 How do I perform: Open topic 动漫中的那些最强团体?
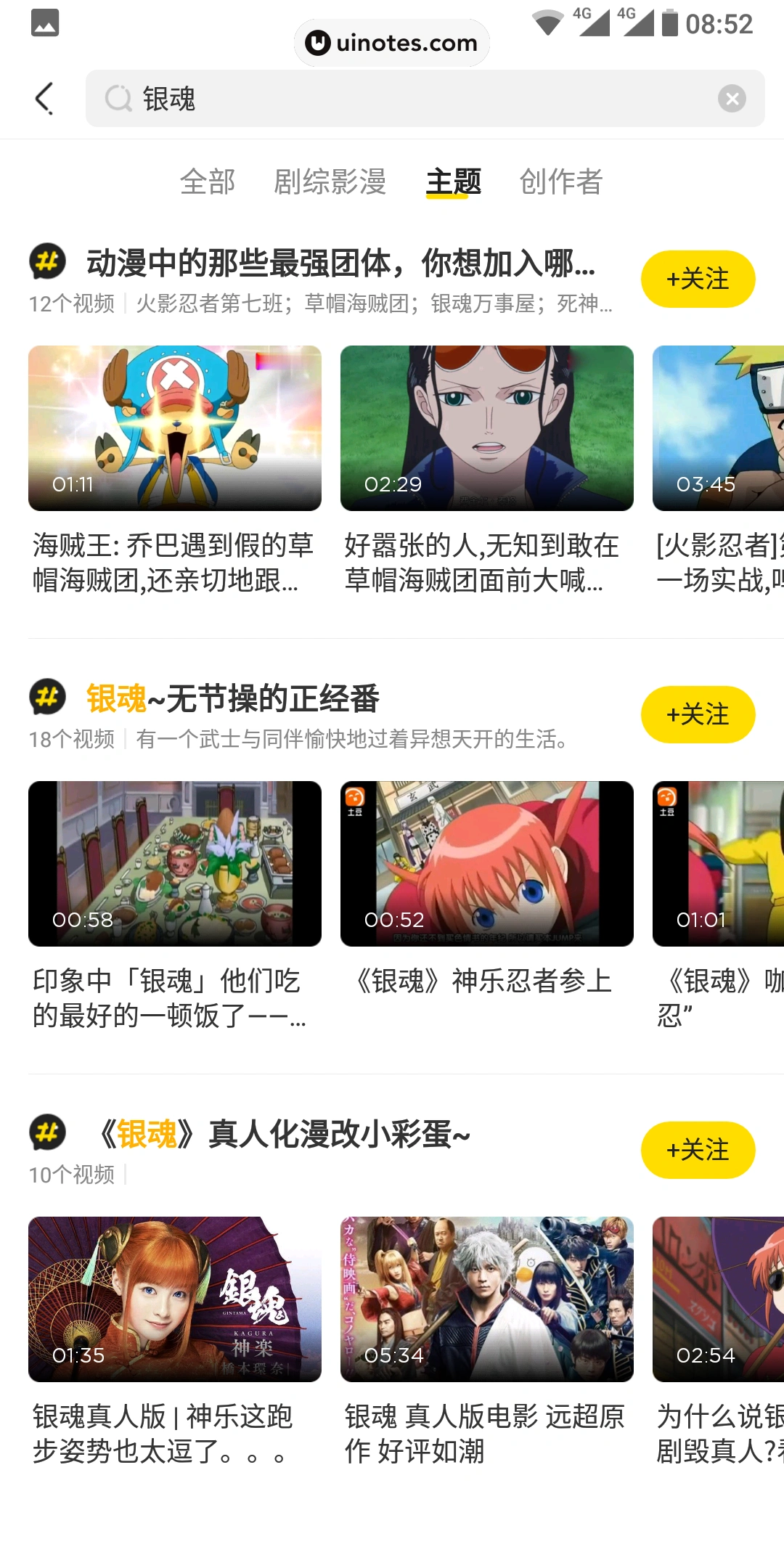tap(340, 263)
